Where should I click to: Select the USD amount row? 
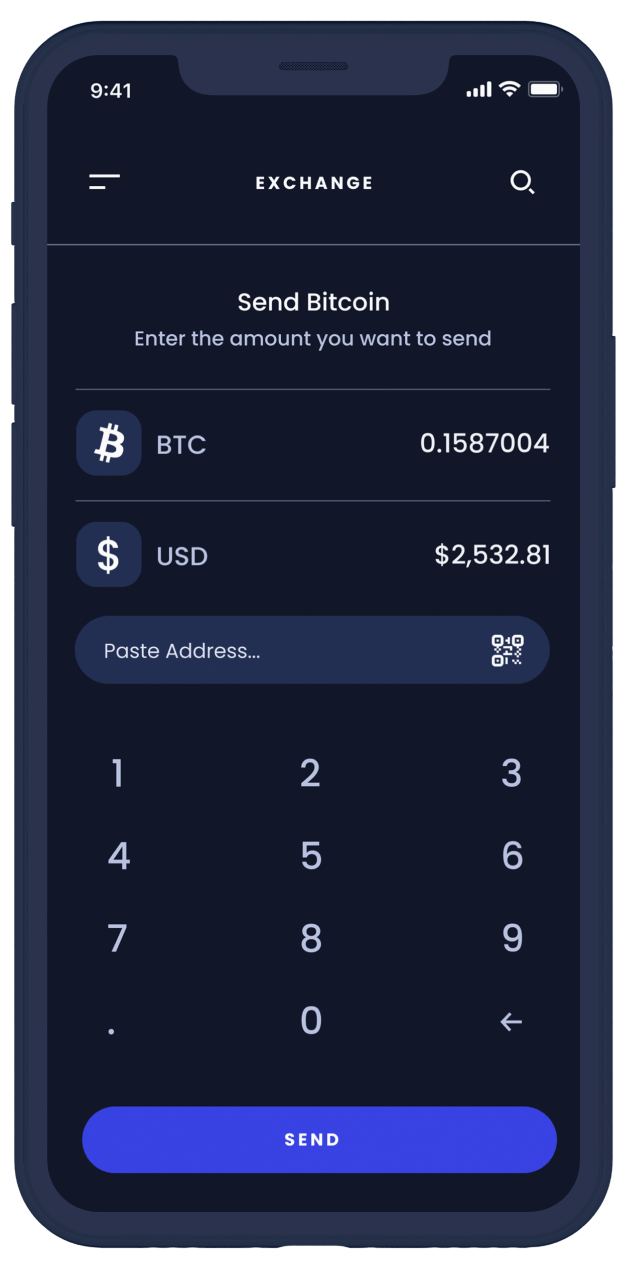(x=312, y=555)
